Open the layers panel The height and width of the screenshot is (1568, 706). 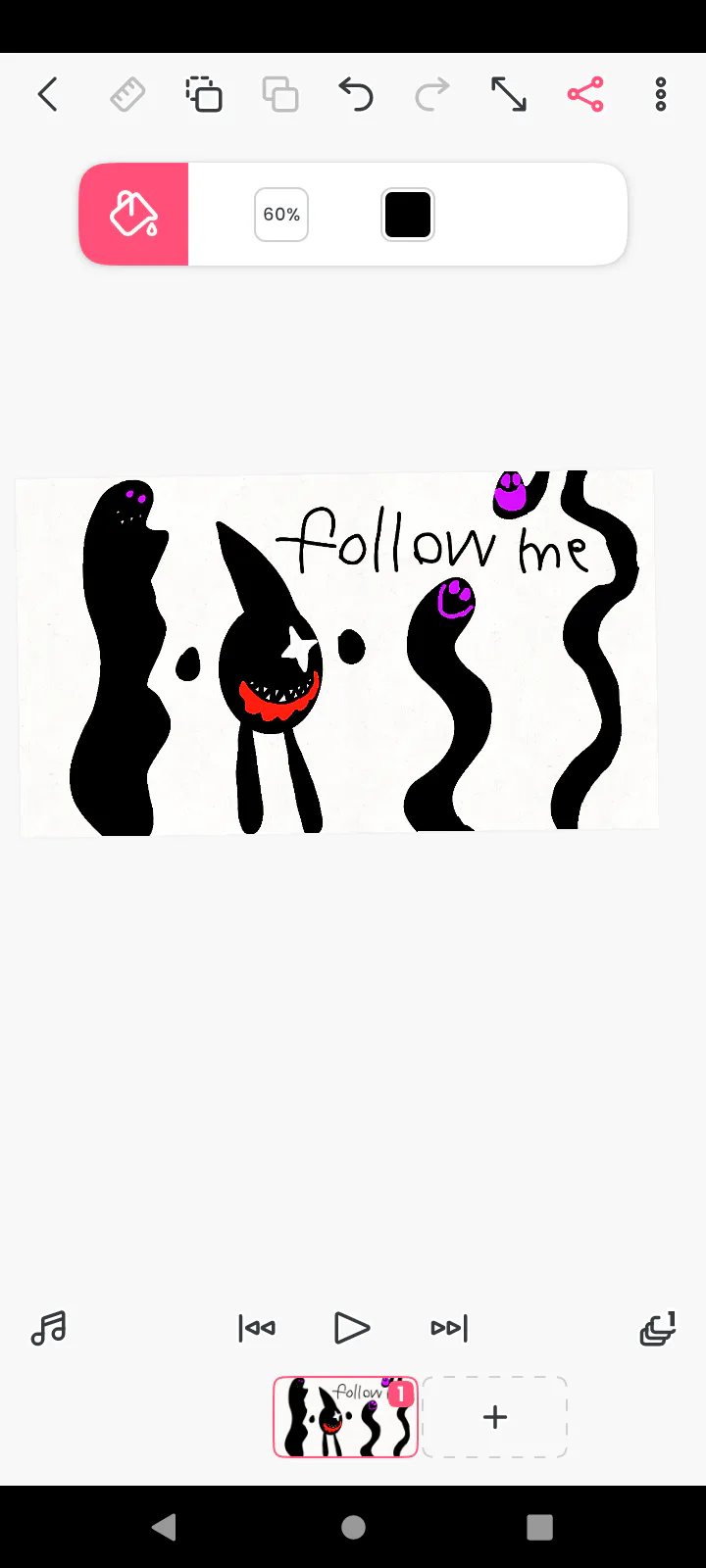658,1329
